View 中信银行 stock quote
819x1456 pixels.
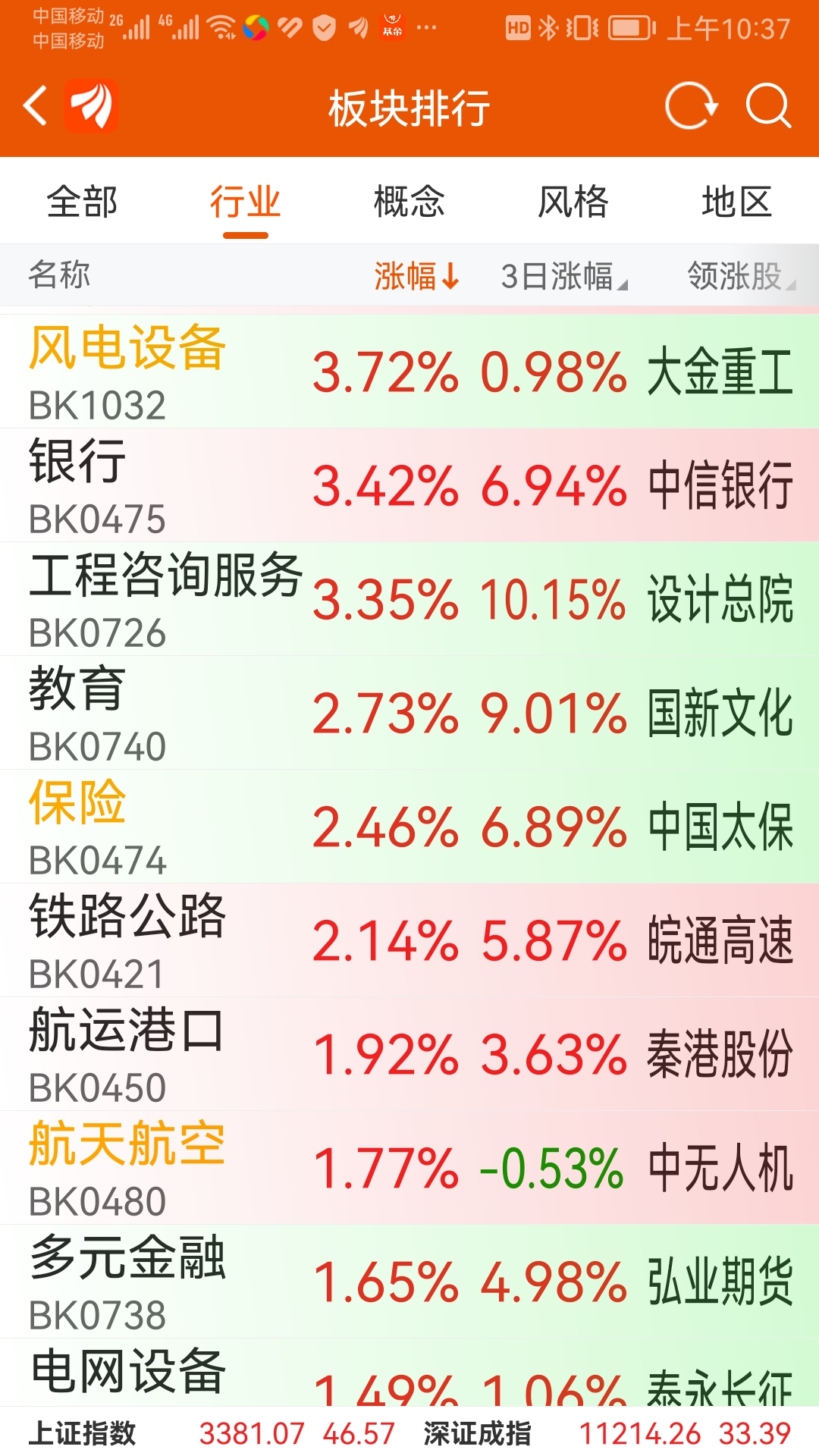[x=720, y=485]
